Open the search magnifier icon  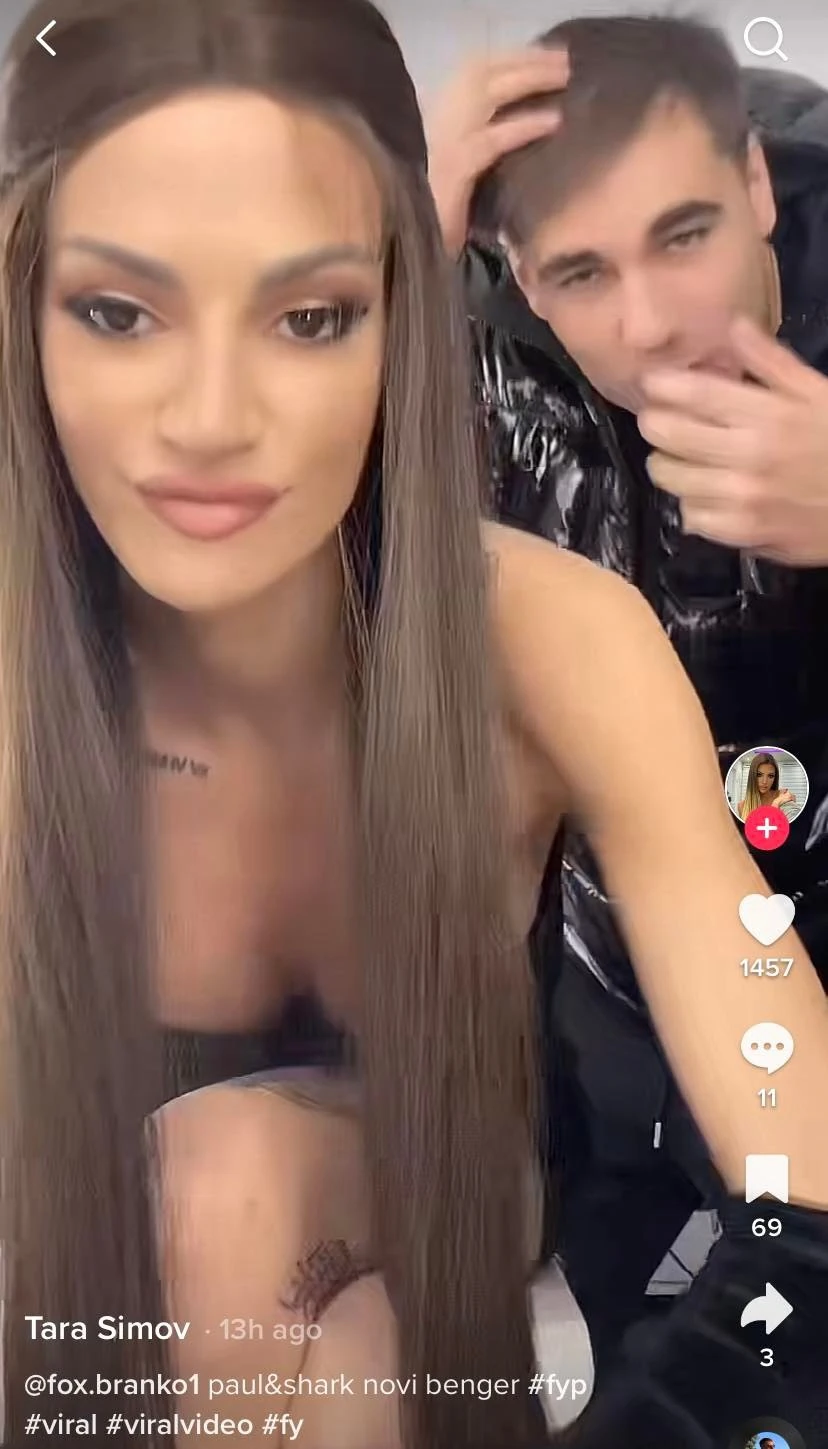coord(765,39)
